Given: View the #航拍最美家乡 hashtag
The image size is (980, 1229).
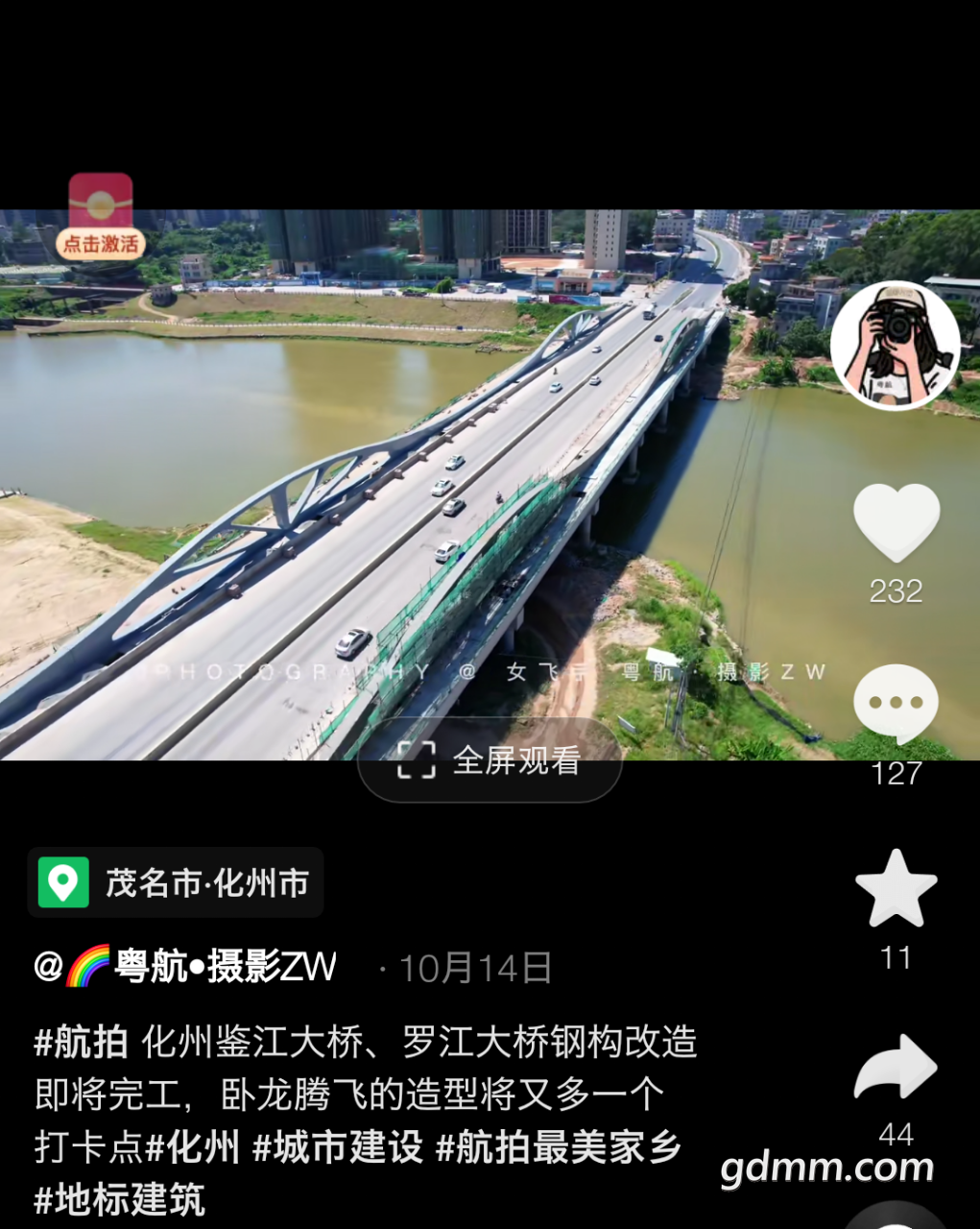Looking at the screenshot, I should pyautogui.click(x=559, y=1146).
